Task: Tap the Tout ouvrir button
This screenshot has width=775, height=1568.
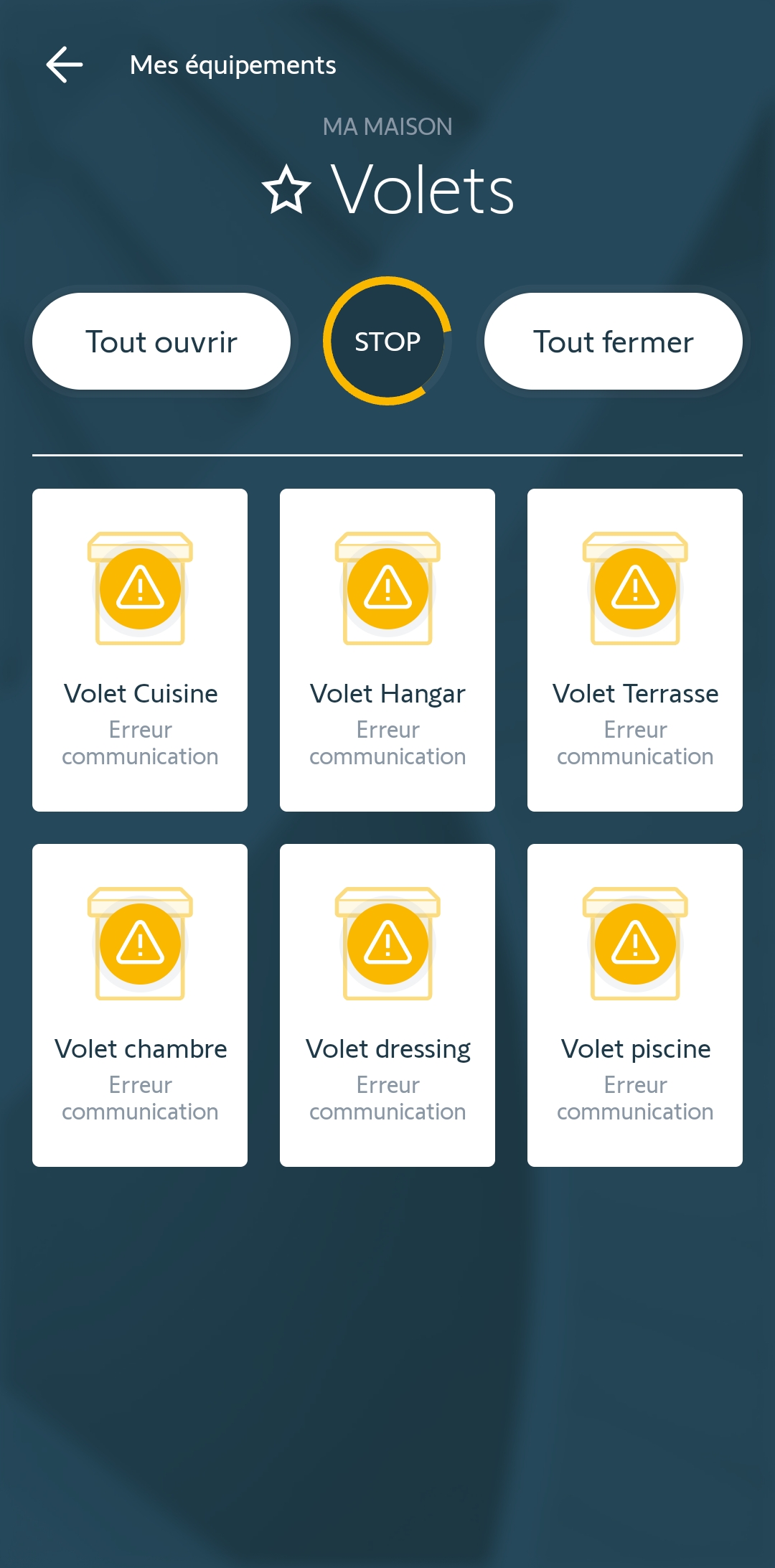Action: (161, 342)
